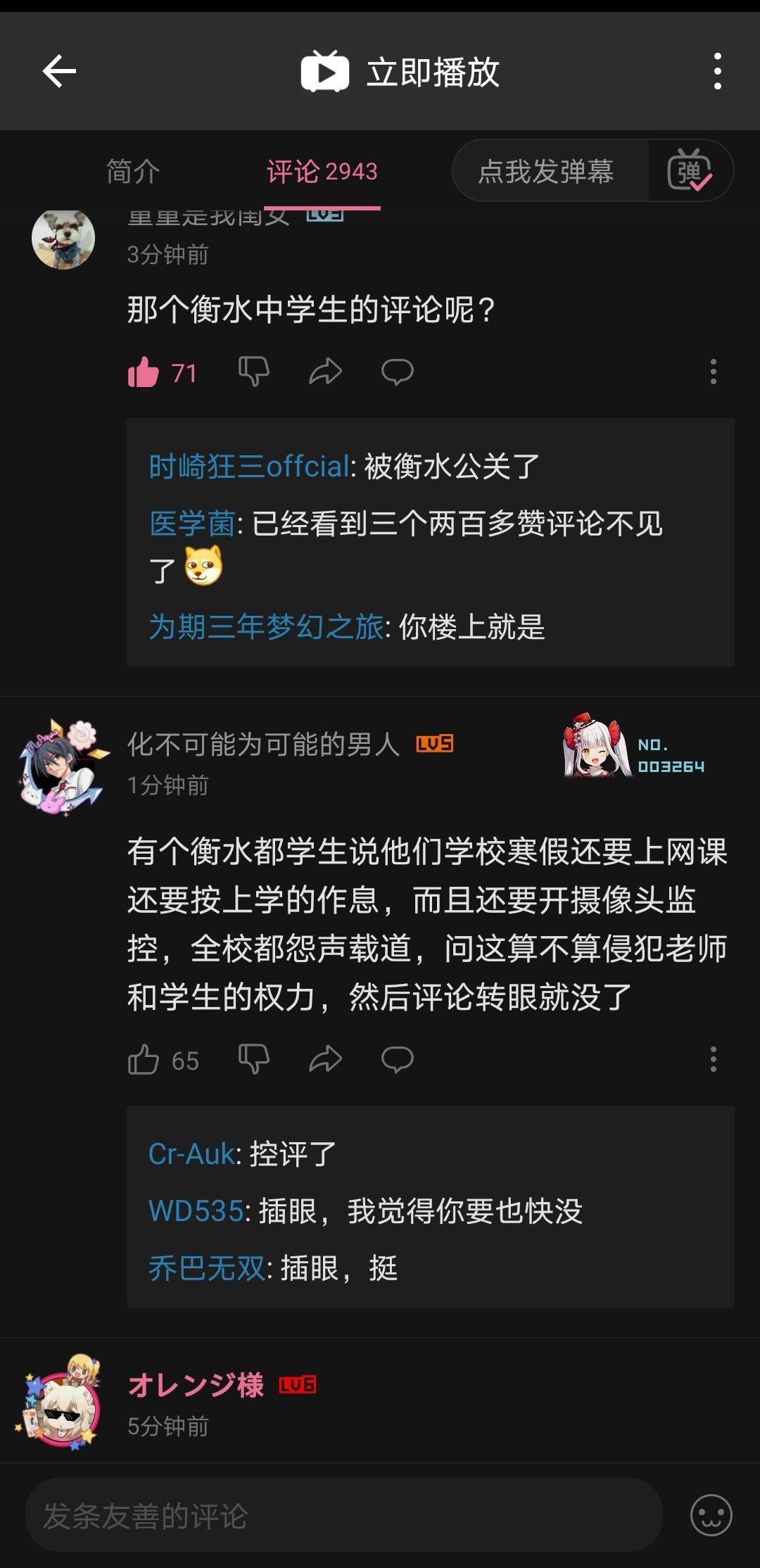
Task: Go back using the top-left arrow
Action: pyautogui.click(x=59, y=71)
